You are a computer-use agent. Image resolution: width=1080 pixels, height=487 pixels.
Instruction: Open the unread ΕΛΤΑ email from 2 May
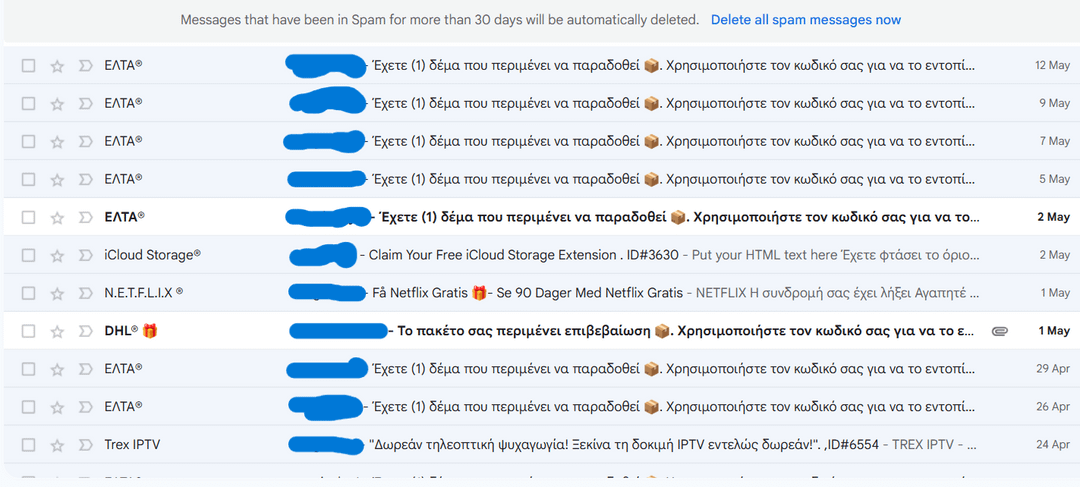click(600, 217)
